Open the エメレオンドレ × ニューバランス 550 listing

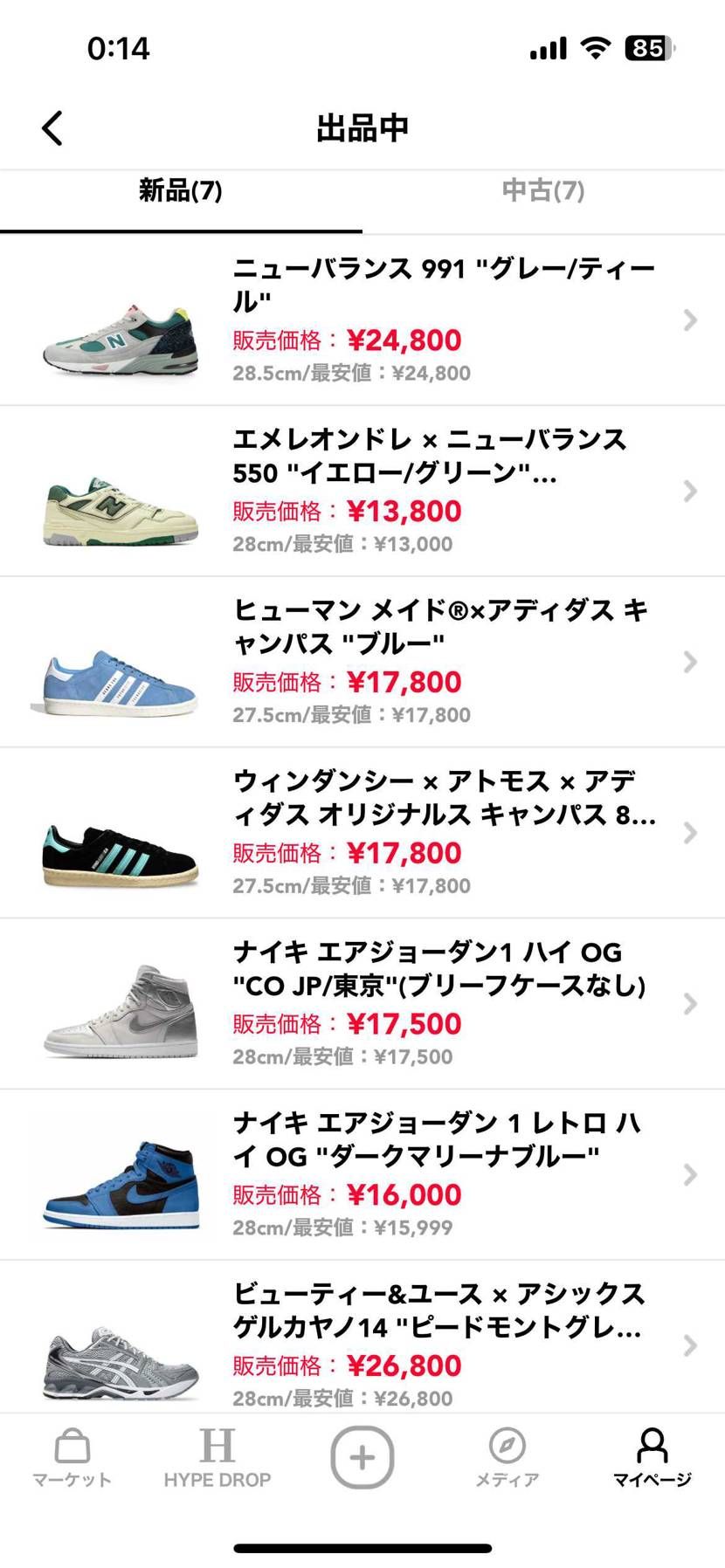(362, 492)
